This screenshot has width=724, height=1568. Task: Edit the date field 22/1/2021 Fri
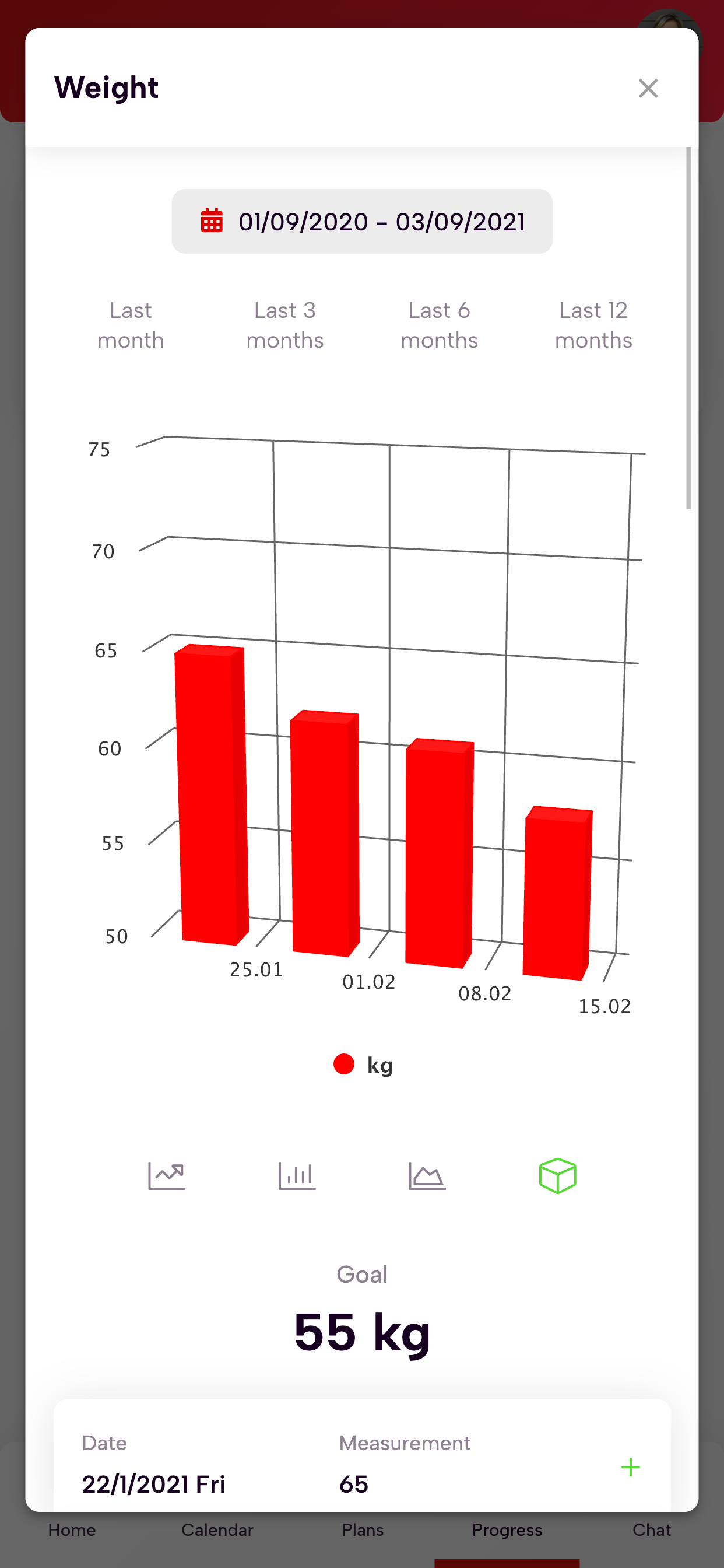(154, 1484)
